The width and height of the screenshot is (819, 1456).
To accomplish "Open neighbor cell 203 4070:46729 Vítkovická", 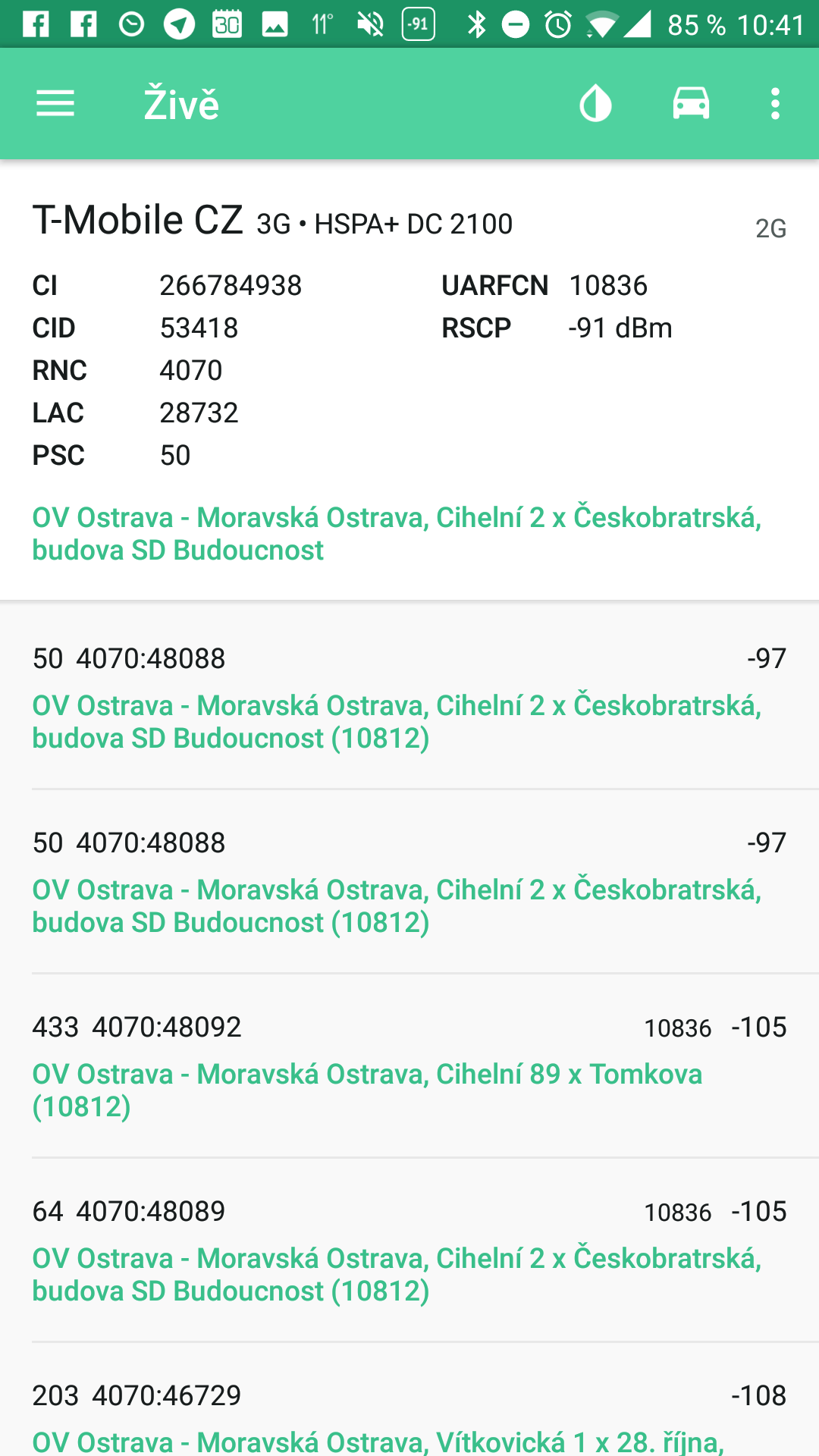I will 409,1400.
